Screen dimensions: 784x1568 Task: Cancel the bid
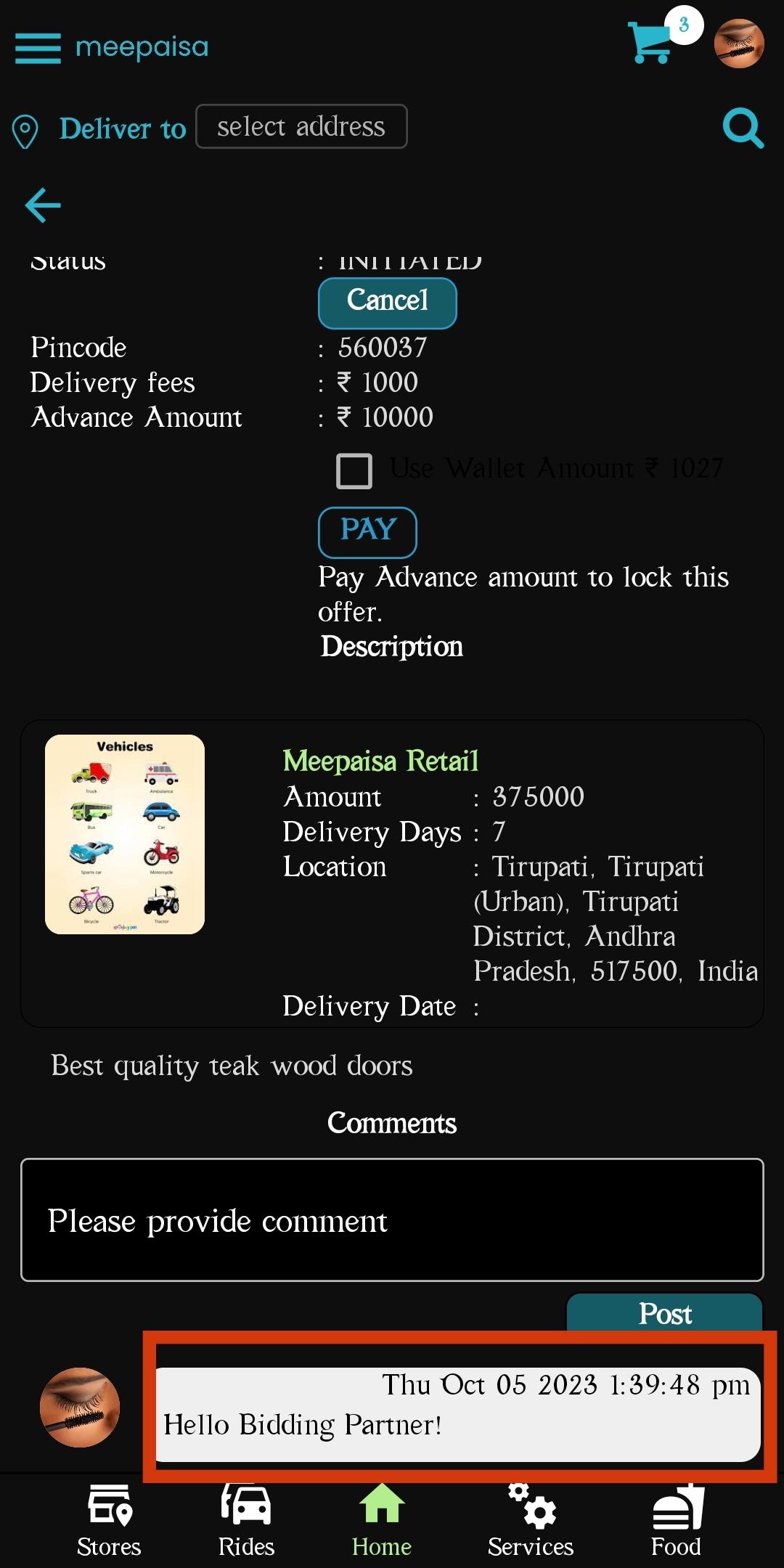click(388, 301)
